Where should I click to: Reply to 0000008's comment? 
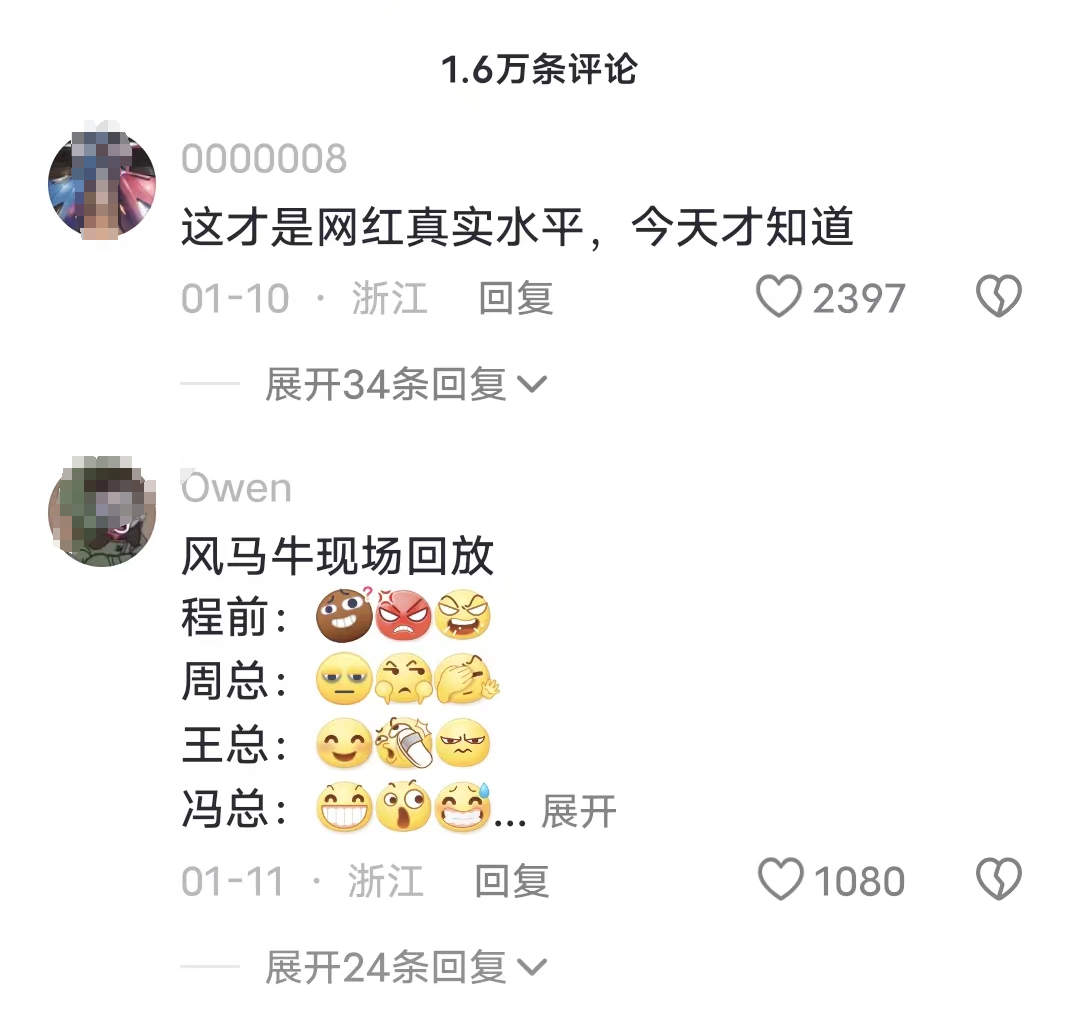pyautogui.click(x=515, y=298)
